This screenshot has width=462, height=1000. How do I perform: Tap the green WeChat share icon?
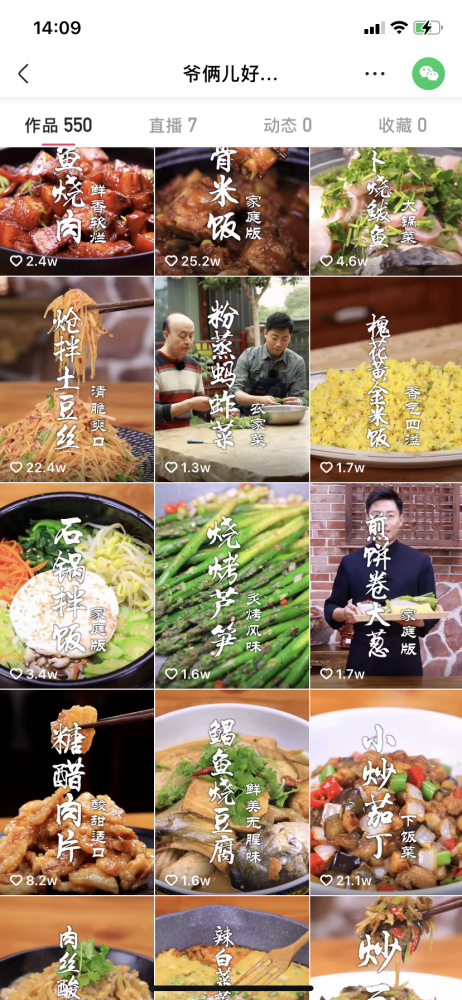[x=428, y=74]
